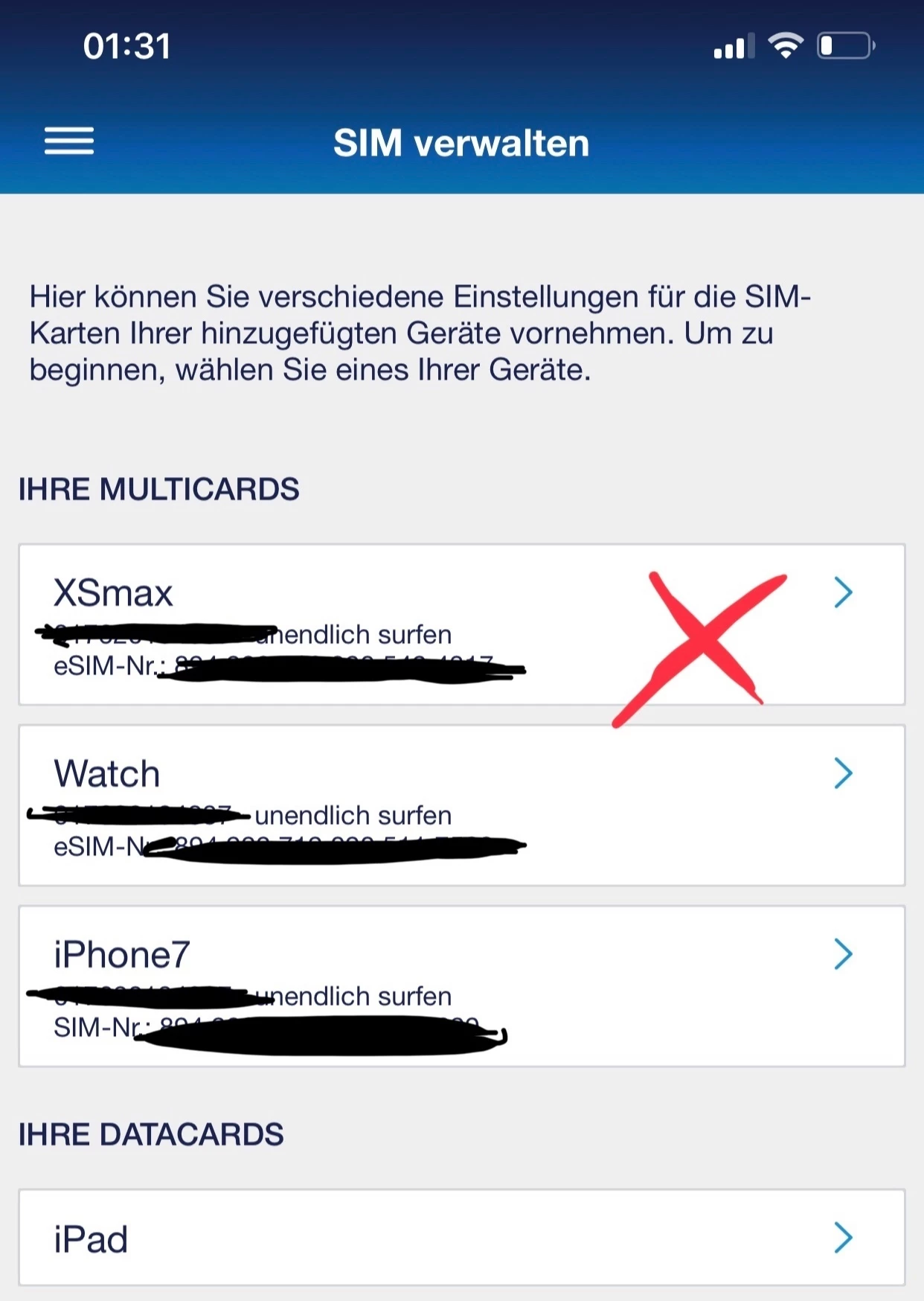Open the iPad datacard

tap(461, 1238)
